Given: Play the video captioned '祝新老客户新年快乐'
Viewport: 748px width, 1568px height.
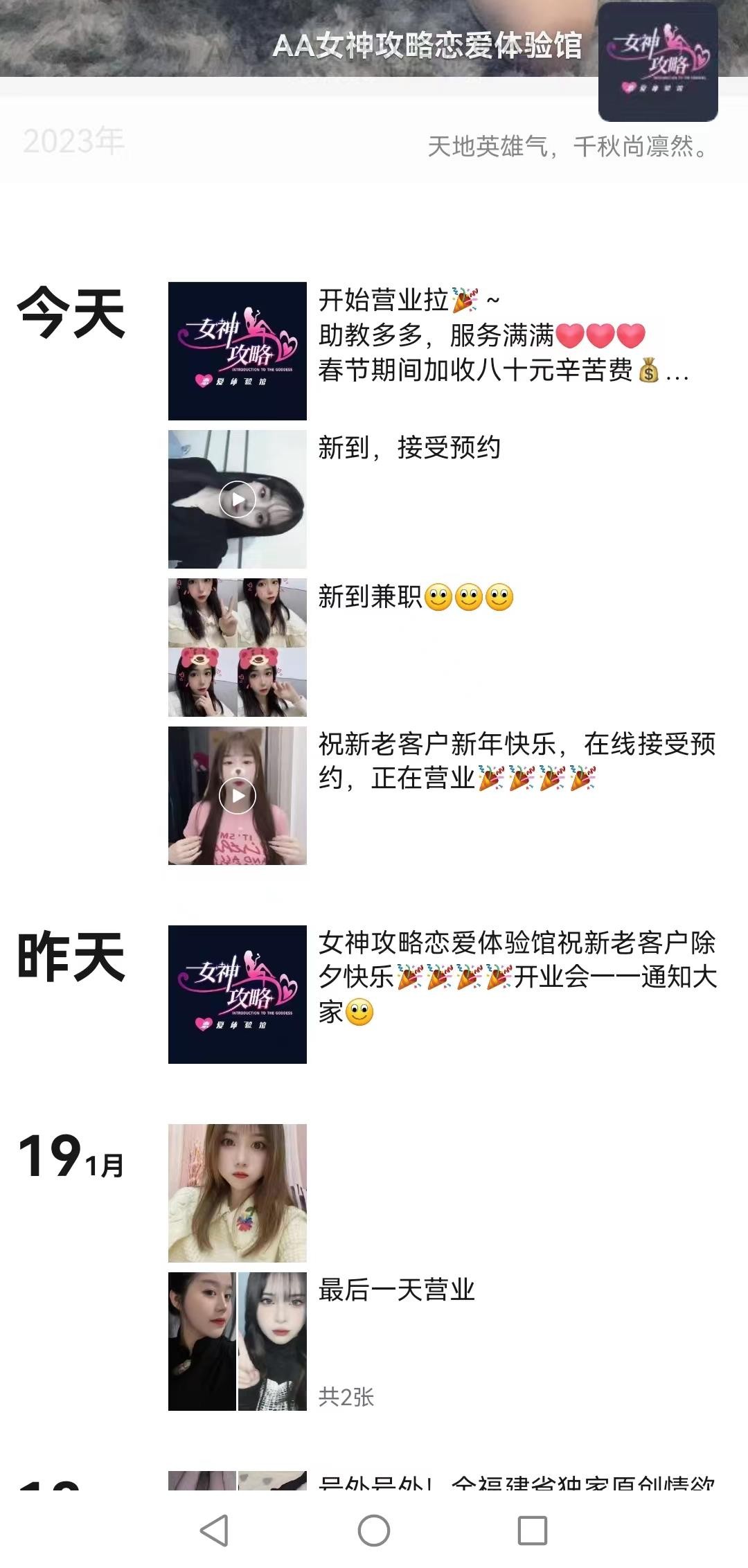Looking at the screenshot, I should click(237, 796).
